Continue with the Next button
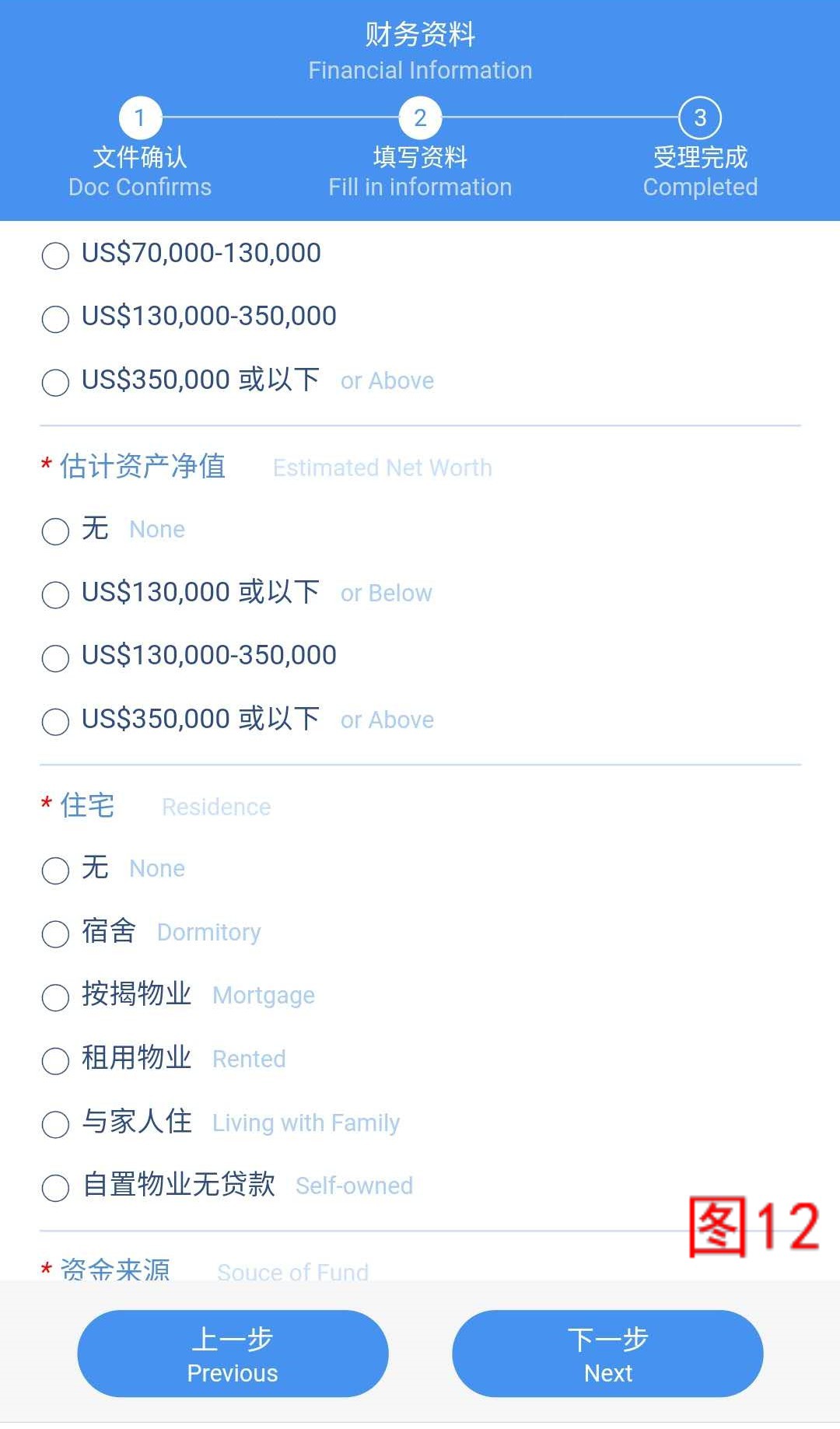This screenshot has height=1429, width=840. point(607,1354)
